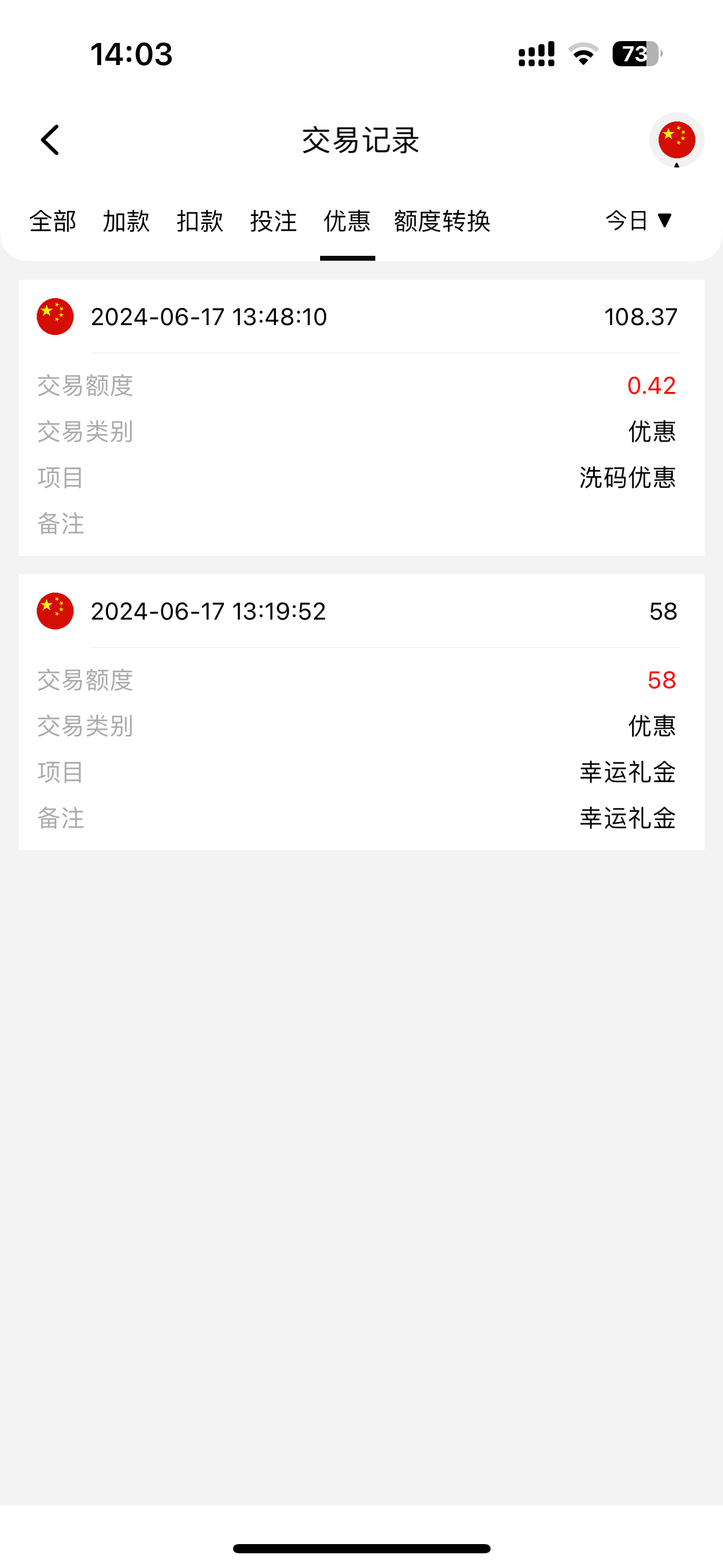The width and height of the screenshot is (723, 1568).
Task: View 投注 betting records
Action: pos(274,221)
